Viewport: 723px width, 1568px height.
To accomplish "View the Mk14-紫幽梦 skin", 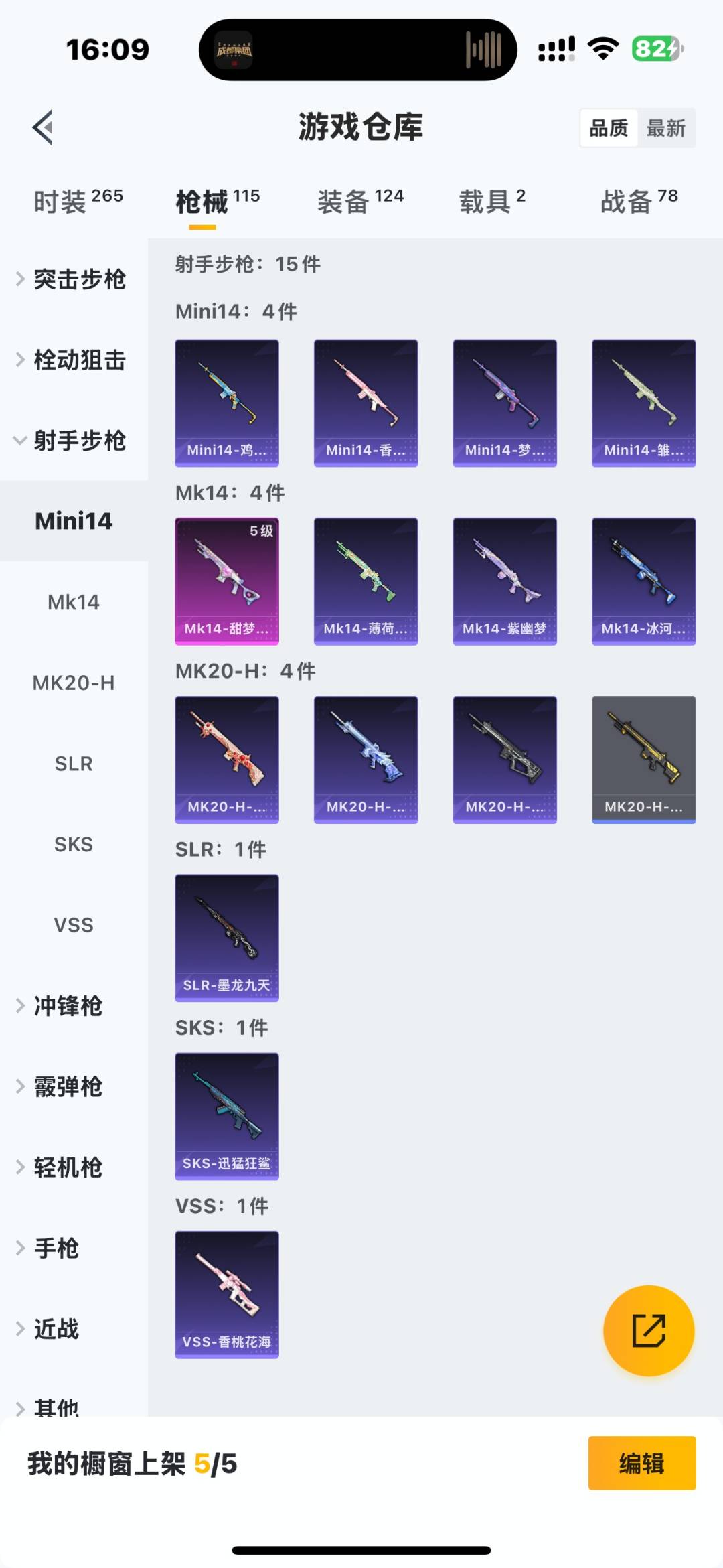I will [x=505, y=581].
